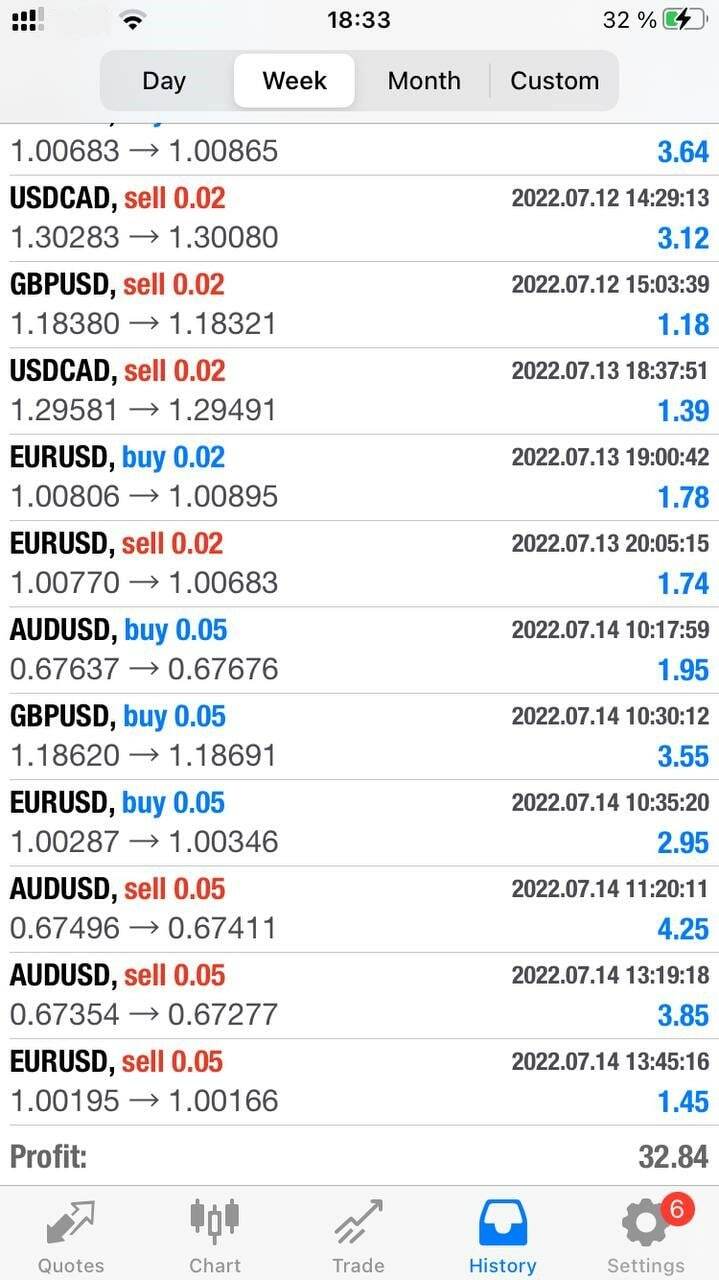Show the Month history period
Screen dimensions: 719x1280
[x=424, y=81]
